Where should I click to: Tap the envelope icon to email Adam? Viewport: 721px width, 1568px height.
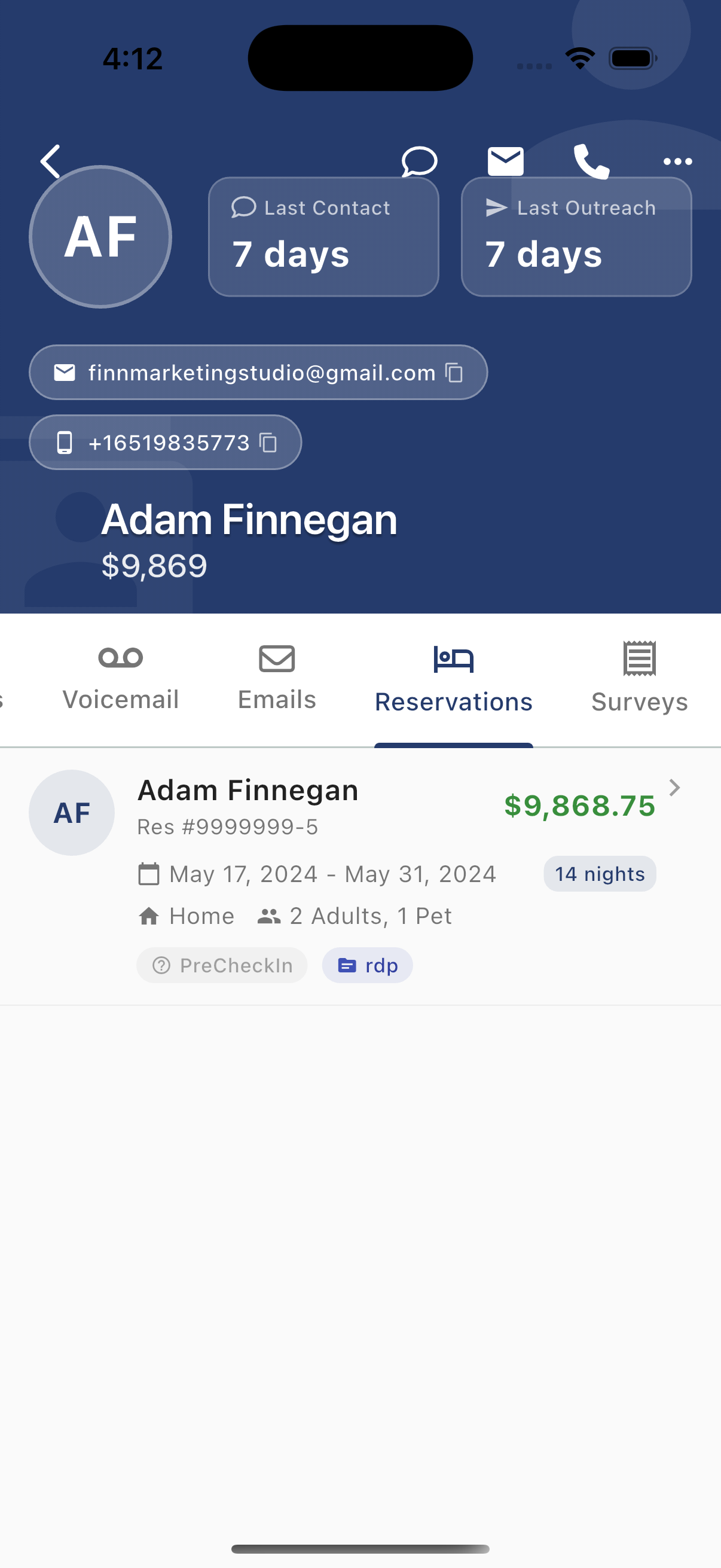coord(505,161)
